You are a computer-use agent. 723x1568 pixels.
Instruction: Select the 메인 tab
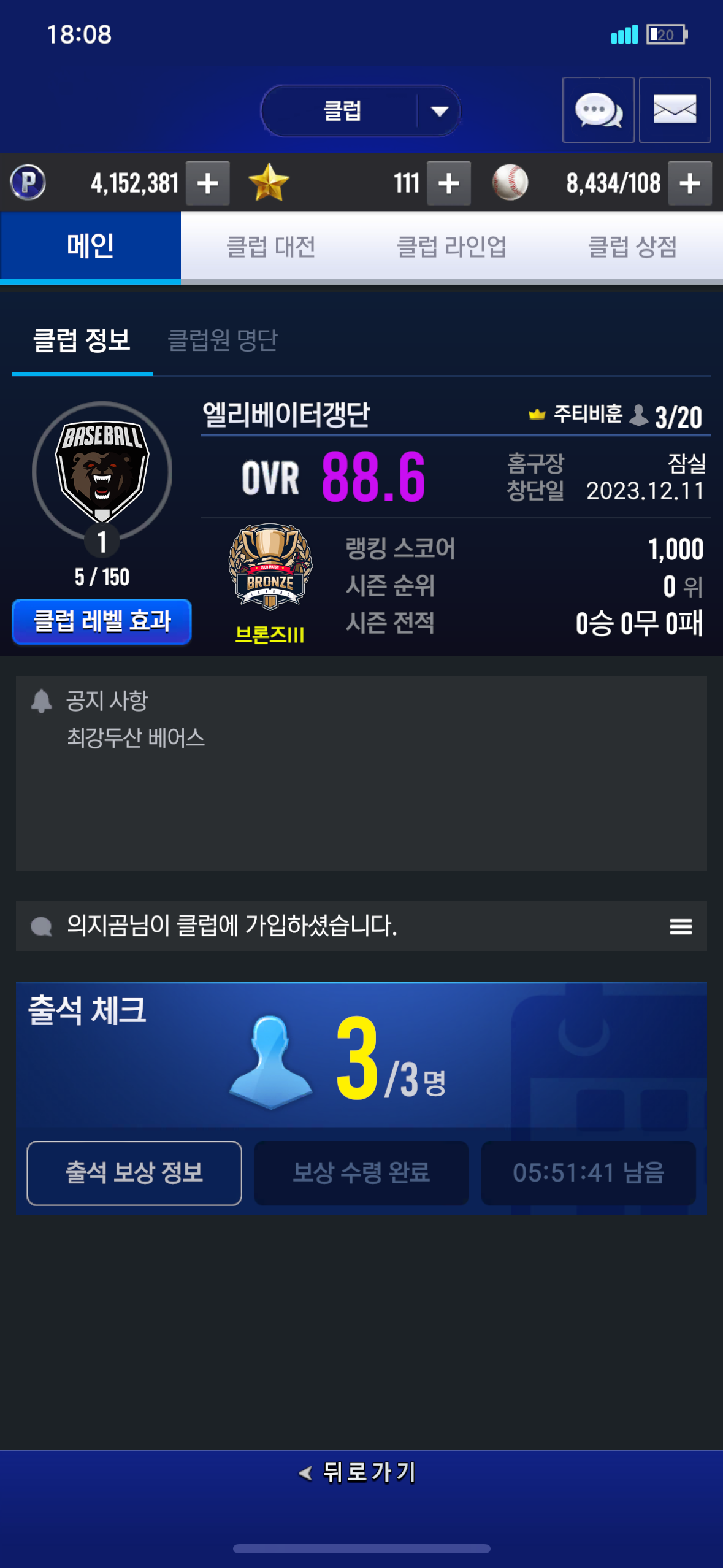(x=90, y=247)
